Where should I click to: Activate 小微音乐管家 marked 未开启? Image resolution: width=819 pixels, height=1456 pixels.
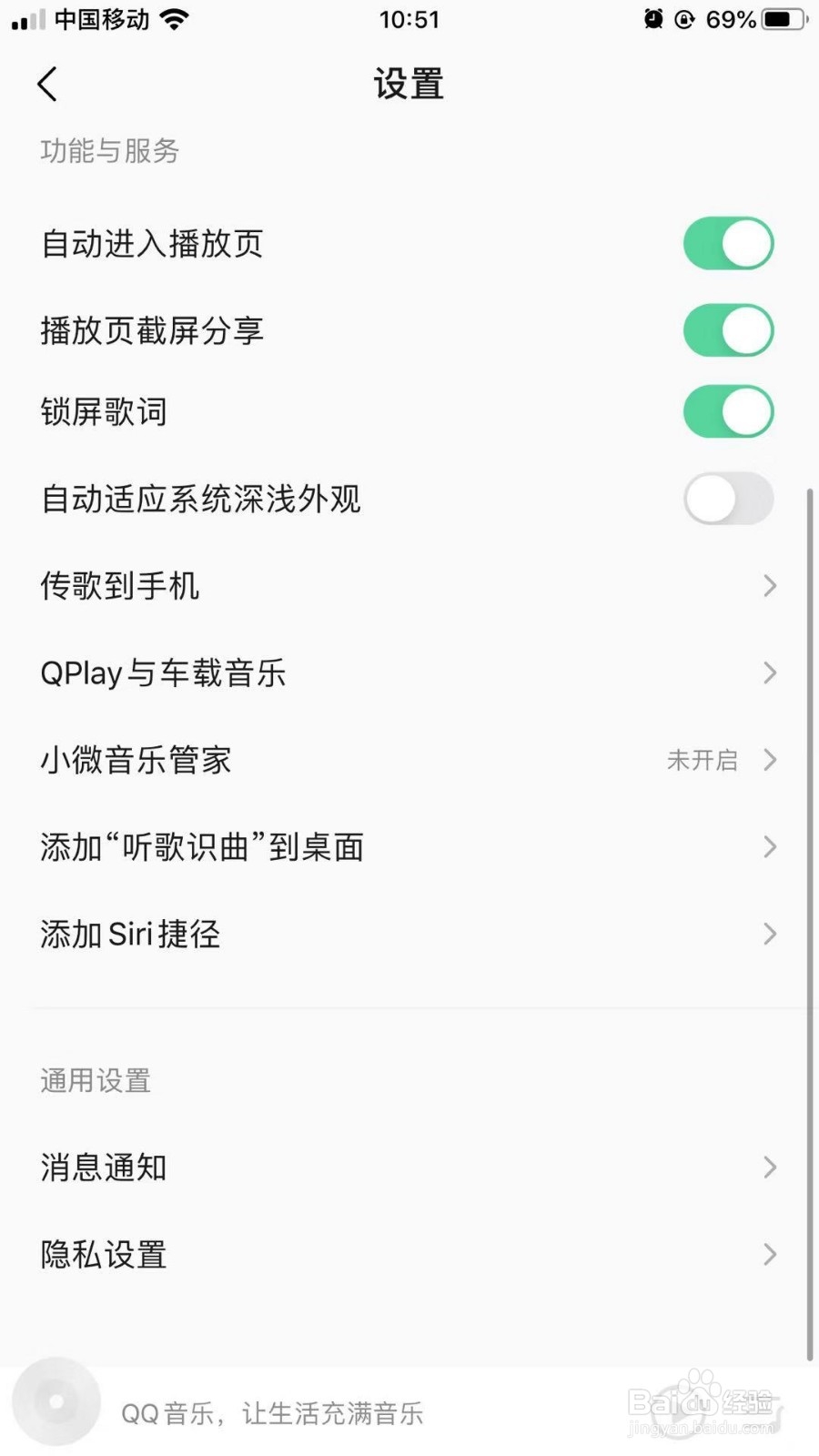pos(409,760)
